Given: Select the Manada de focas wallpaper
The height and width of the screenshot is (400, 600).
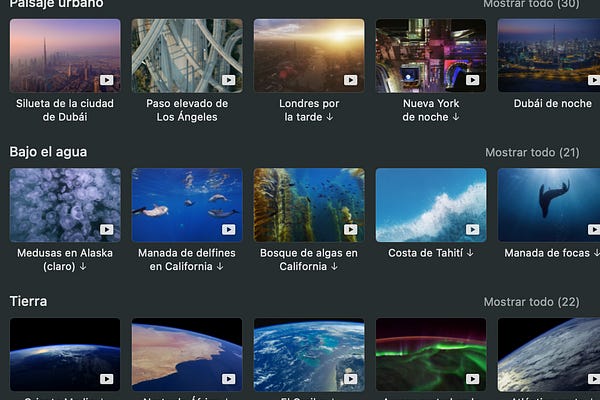Looking at the screenshot, I should [x=550, y=204].
